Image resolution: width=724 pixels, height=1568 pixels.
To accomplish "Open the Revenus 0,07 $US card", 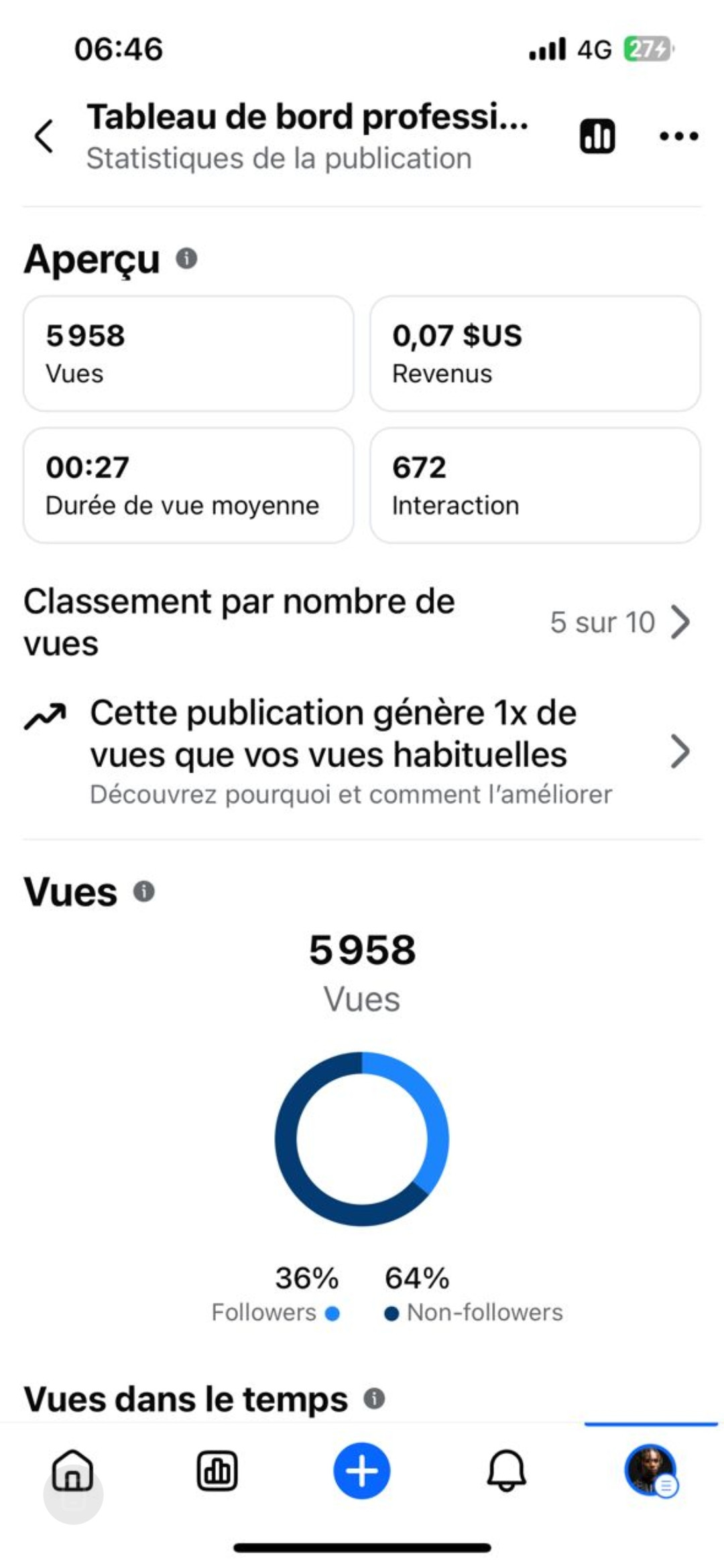I will click(x=535, y=353).
